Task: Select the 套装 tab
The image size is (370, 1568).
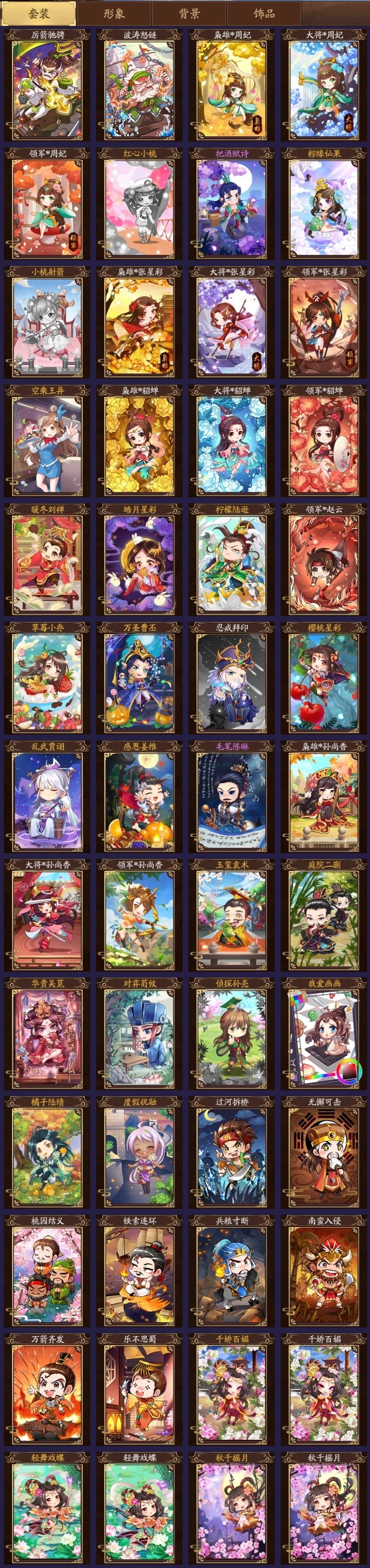Action: (38, 13)
